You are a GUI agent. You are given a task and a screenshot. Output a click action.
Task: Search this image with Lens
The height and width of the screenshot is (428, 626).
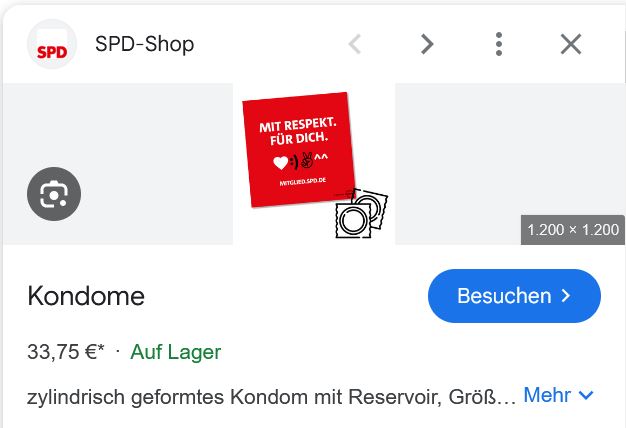[54, 194]
